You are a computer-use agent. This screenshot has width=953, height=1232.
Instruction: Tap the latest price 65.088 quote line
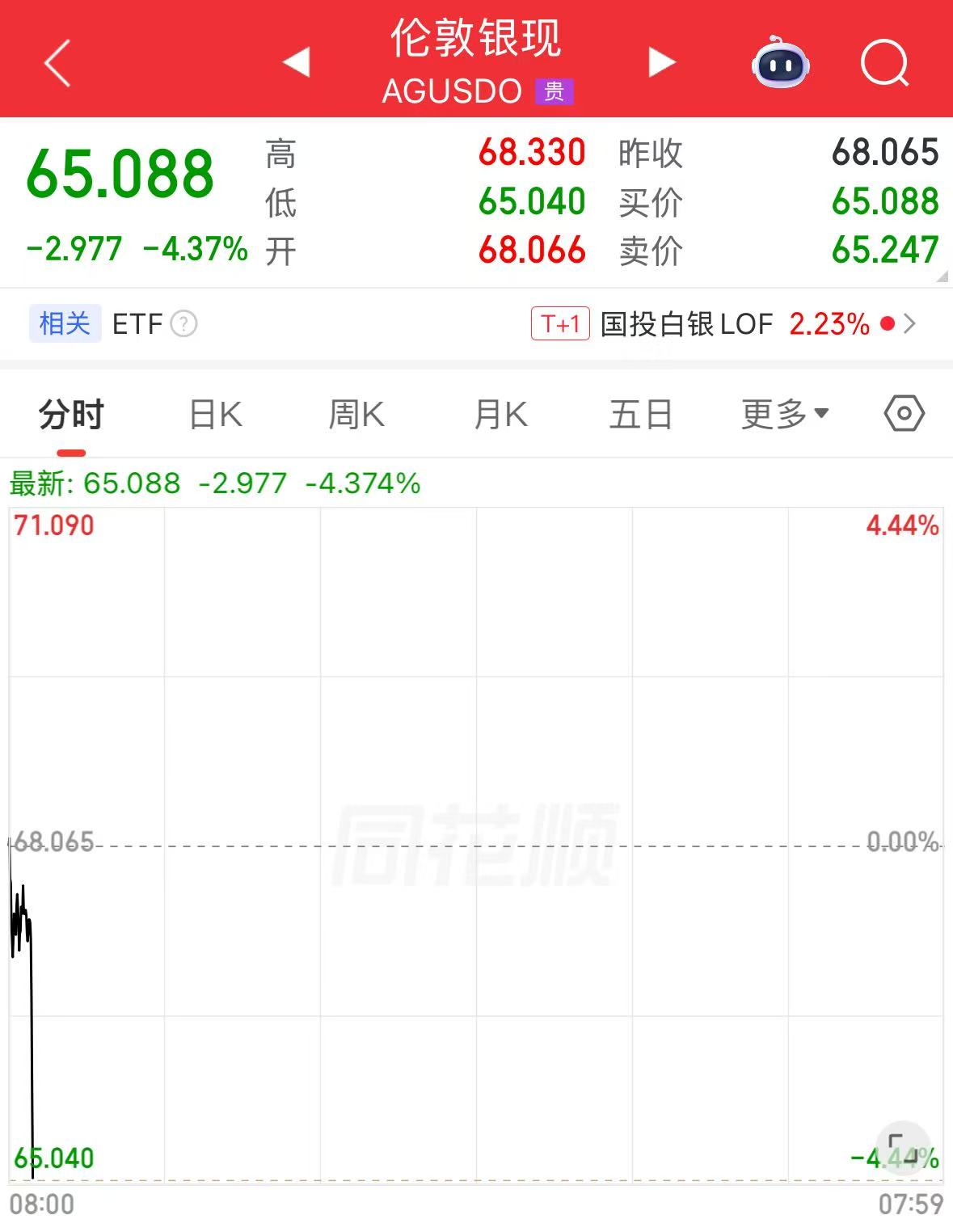(213, 483)
